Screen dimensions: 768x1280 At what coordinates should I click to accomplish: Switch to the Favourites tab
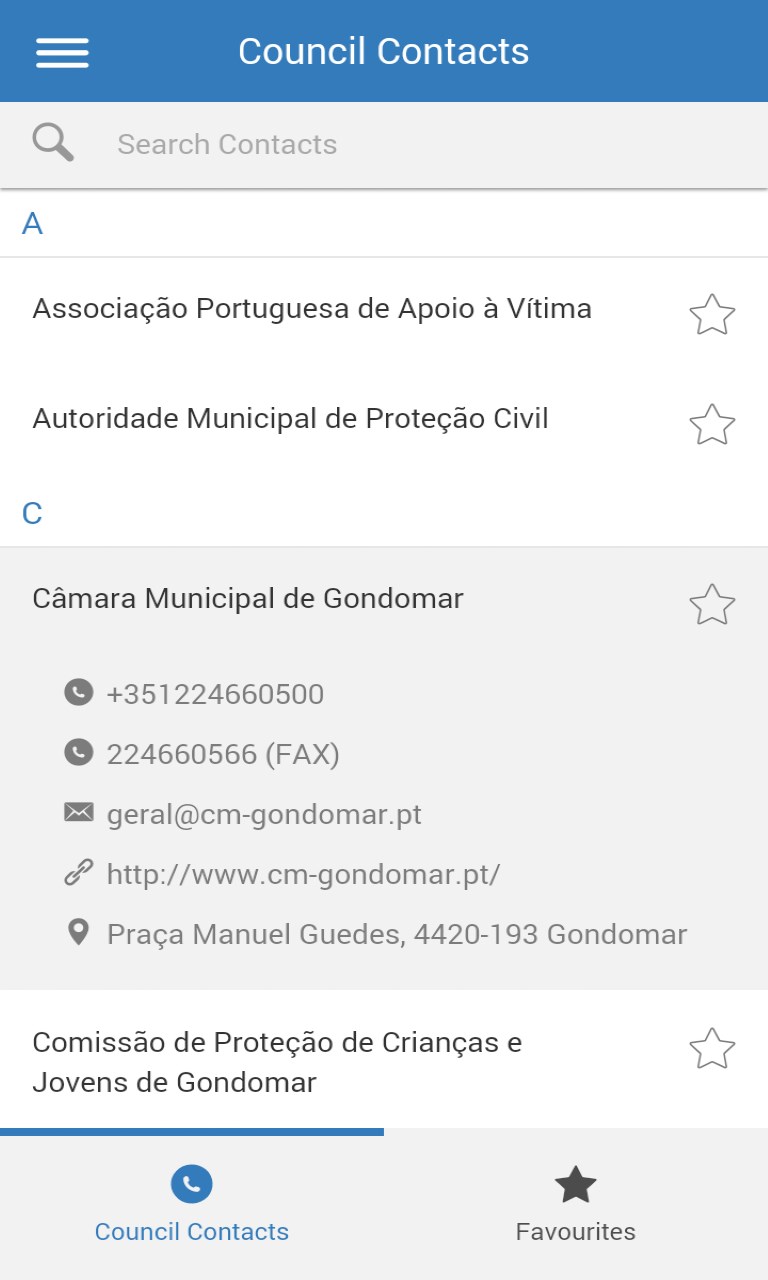tap(576, 1204)
